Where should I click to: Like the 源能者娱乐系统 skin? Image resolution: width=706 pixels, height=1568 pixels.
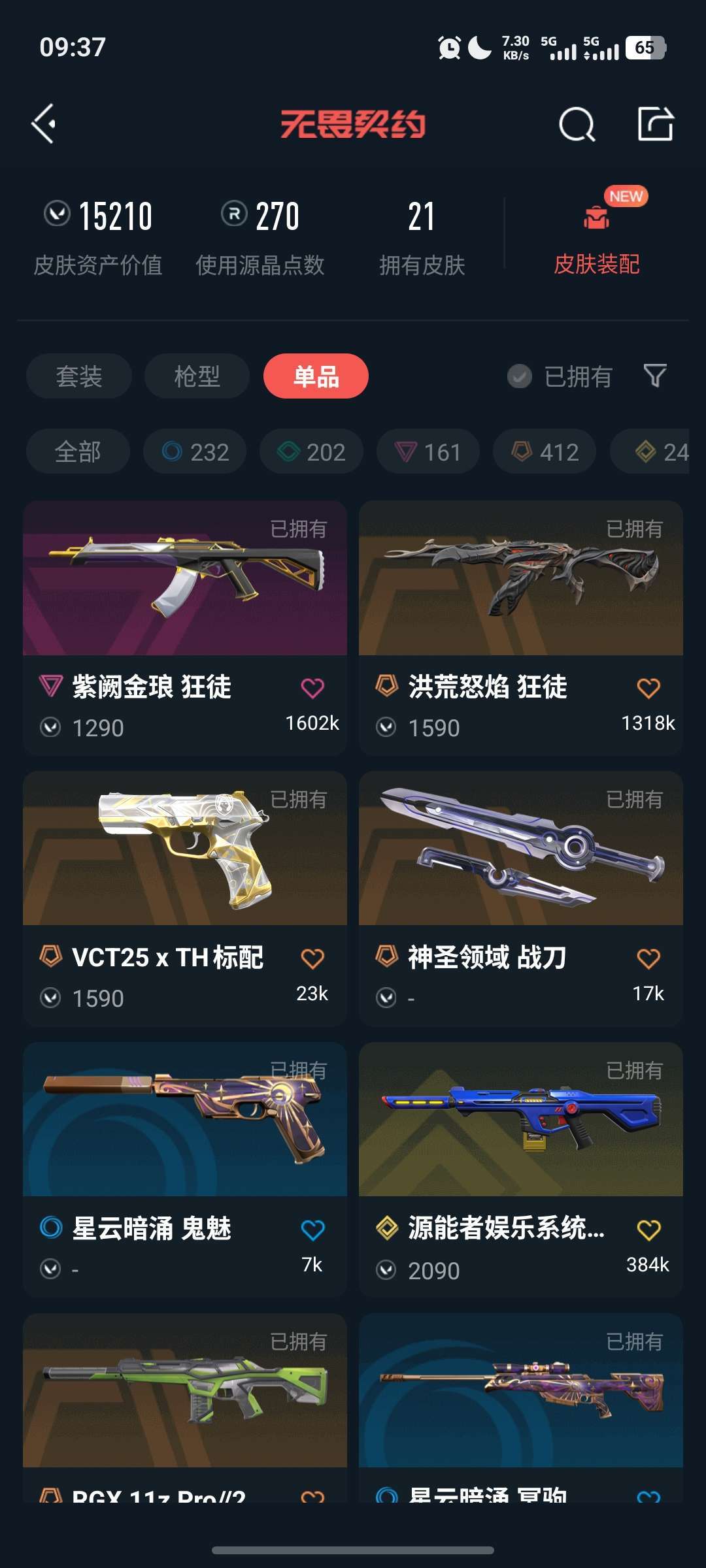click(x=648, y=1230)
